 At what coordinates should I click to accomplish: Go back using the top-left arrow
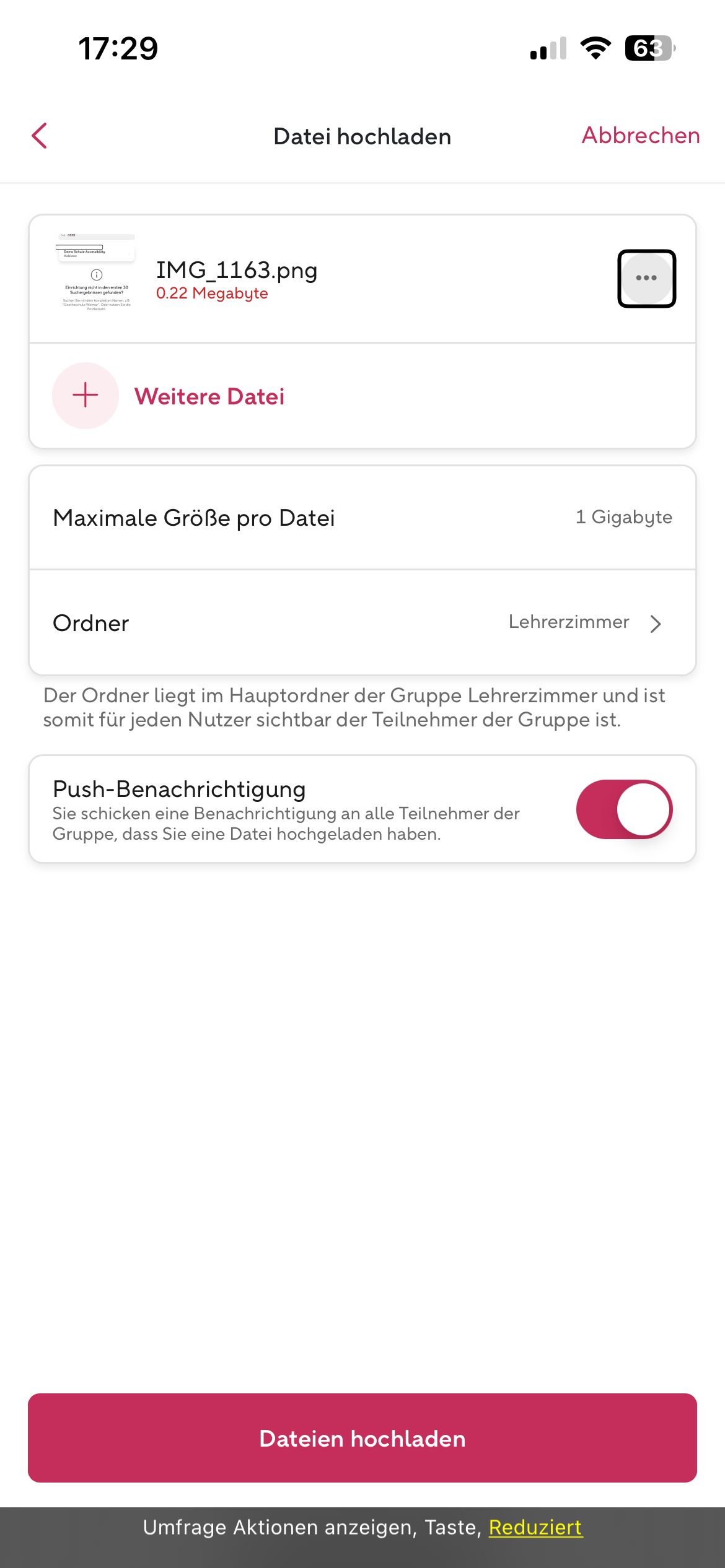click(x=40, y=136)
